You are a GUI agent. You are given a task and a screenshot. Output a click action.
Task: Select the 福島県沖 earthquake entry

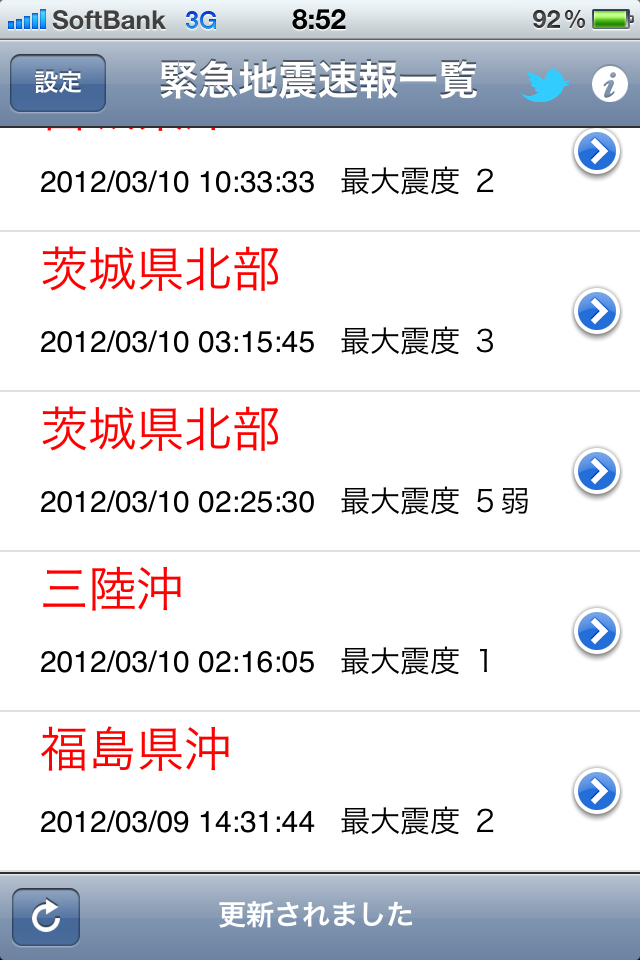pos(300,791)
